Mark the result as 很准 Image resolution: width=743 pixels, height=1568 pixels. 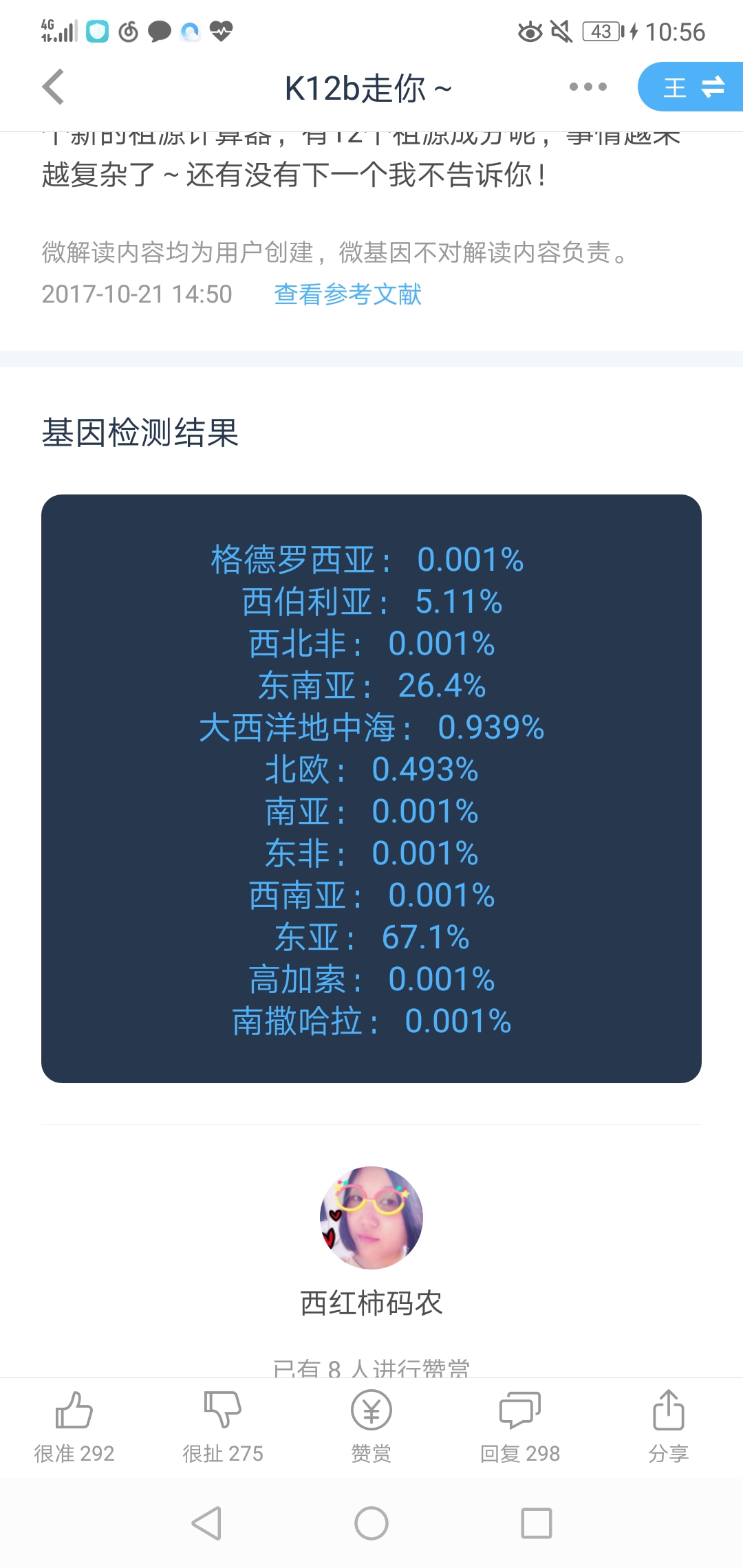74,1427
